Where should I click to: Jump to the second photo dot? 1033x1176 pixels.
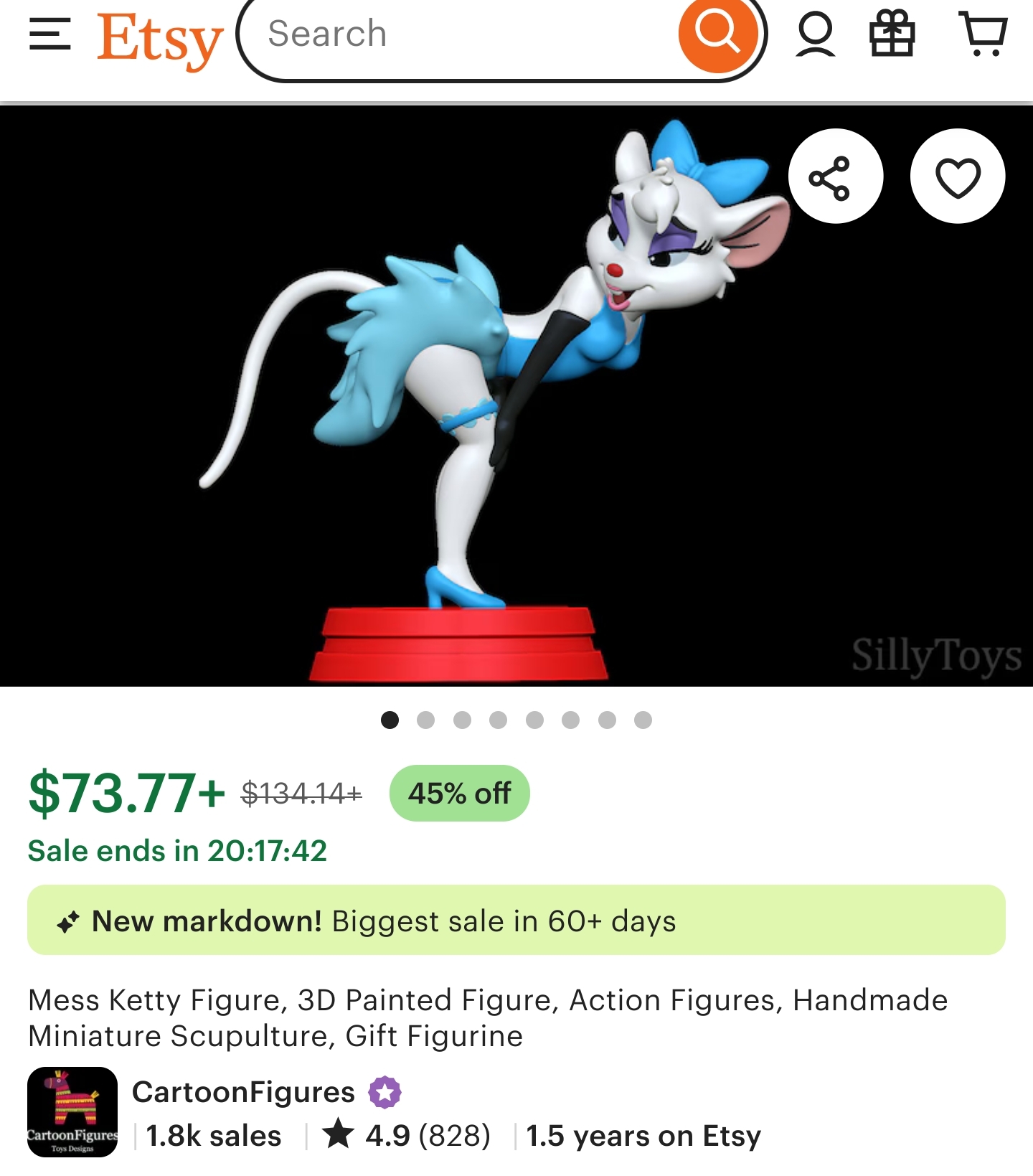coord(425,720)
